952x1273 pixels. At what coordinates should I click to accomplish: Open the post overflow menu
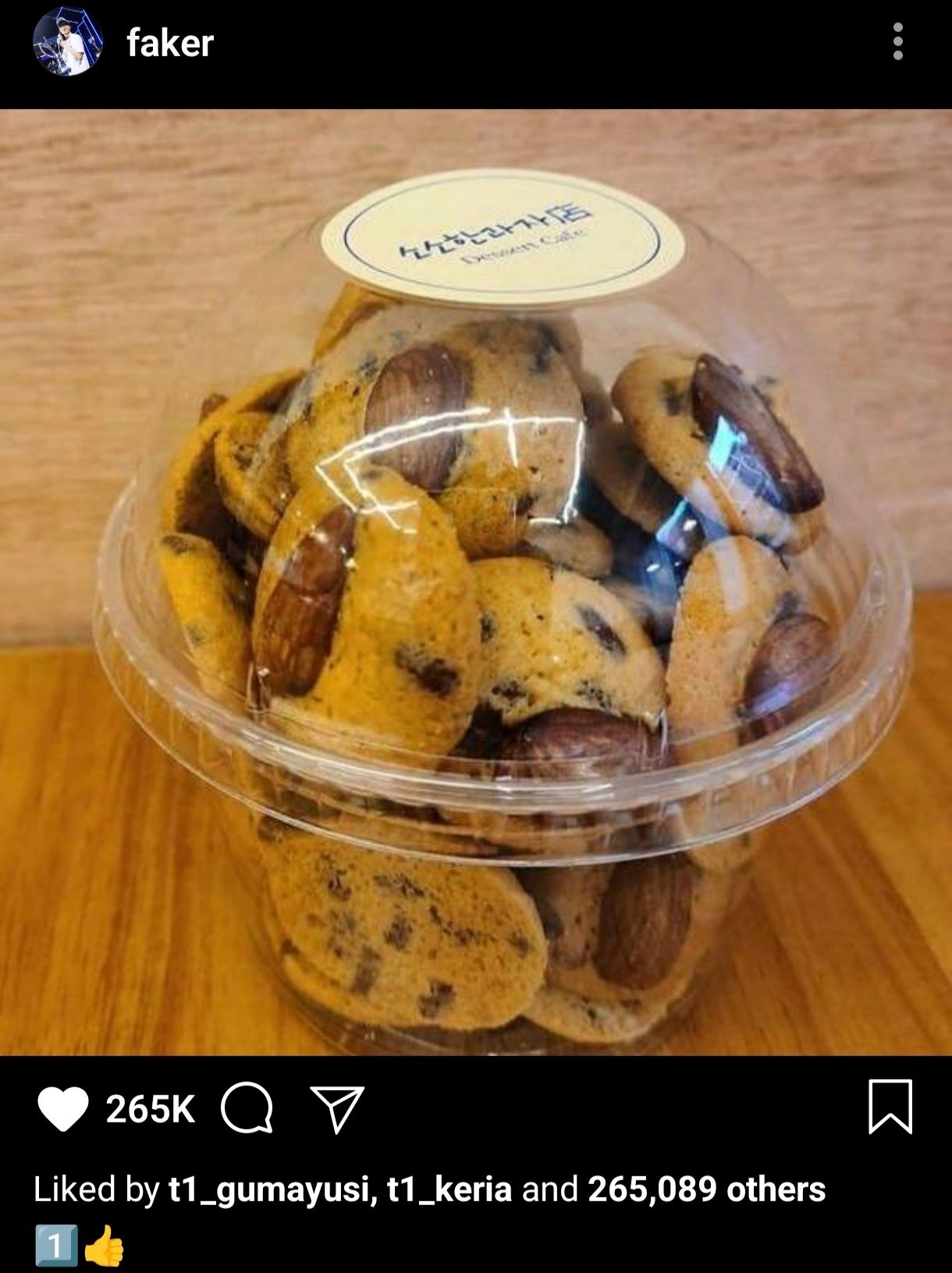point(897,41)
